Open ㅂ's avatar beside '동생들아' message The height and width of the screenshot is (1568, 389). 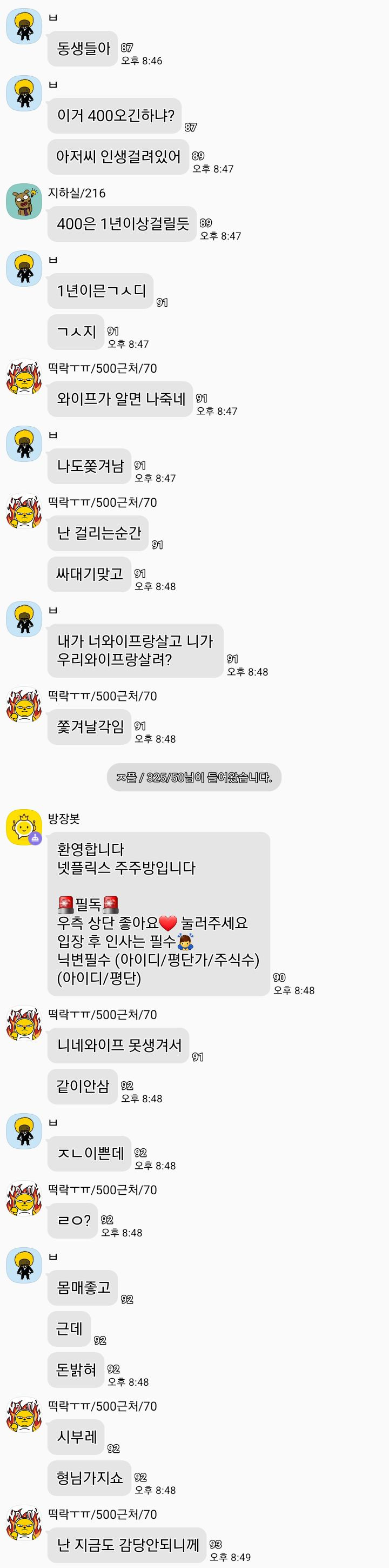24,27
